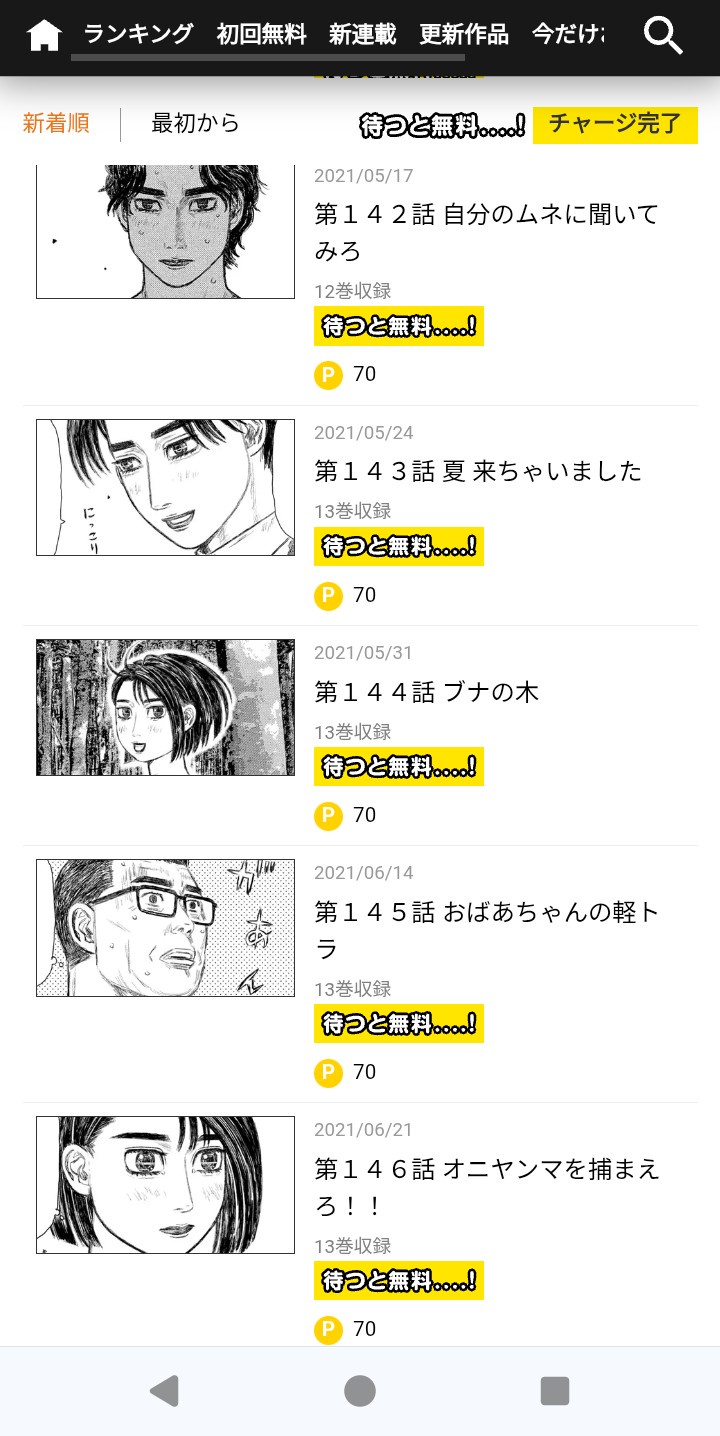Tap the チャージ完了 button
Viewport: 720px width, 1436px height.
point(615,125)
